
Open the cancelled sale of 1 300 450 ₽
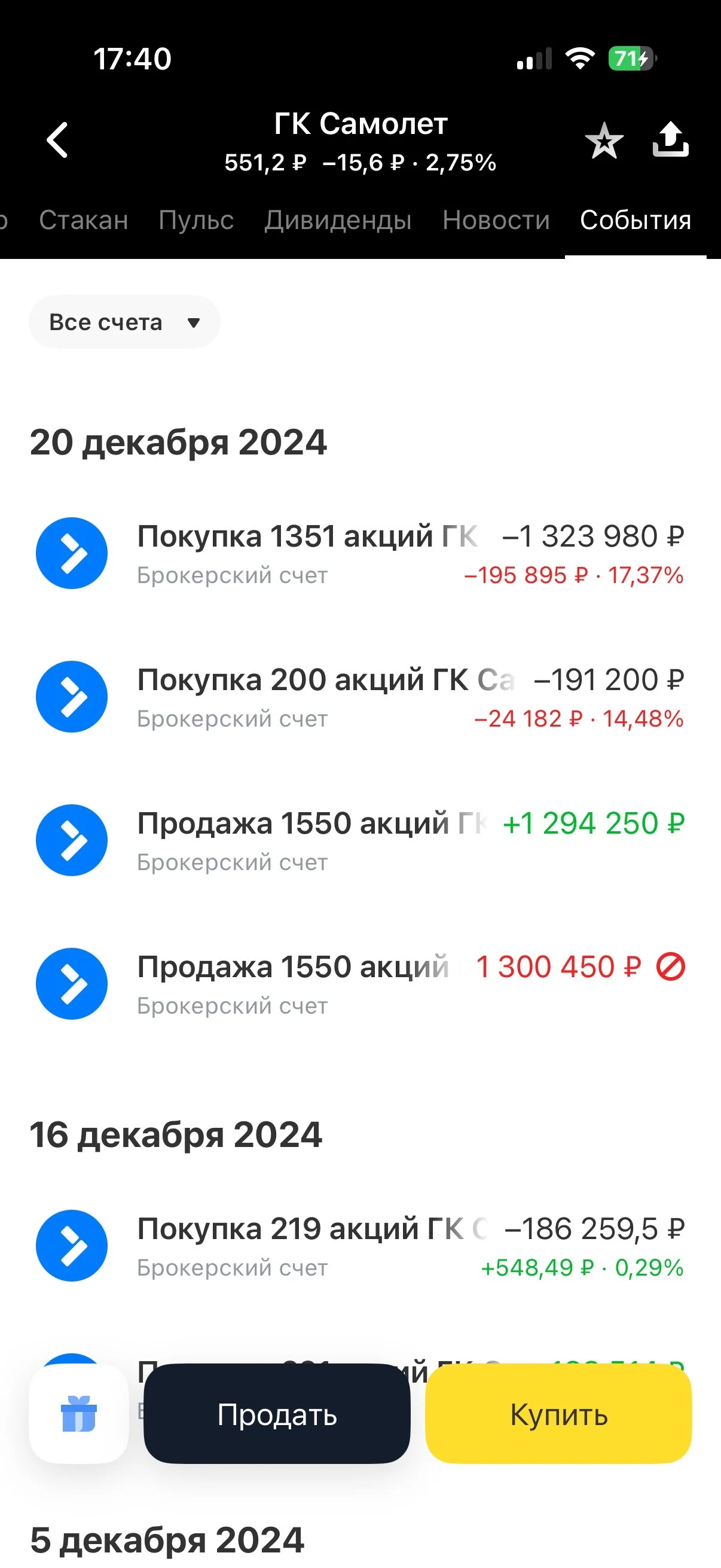click(x=360, y=984)
